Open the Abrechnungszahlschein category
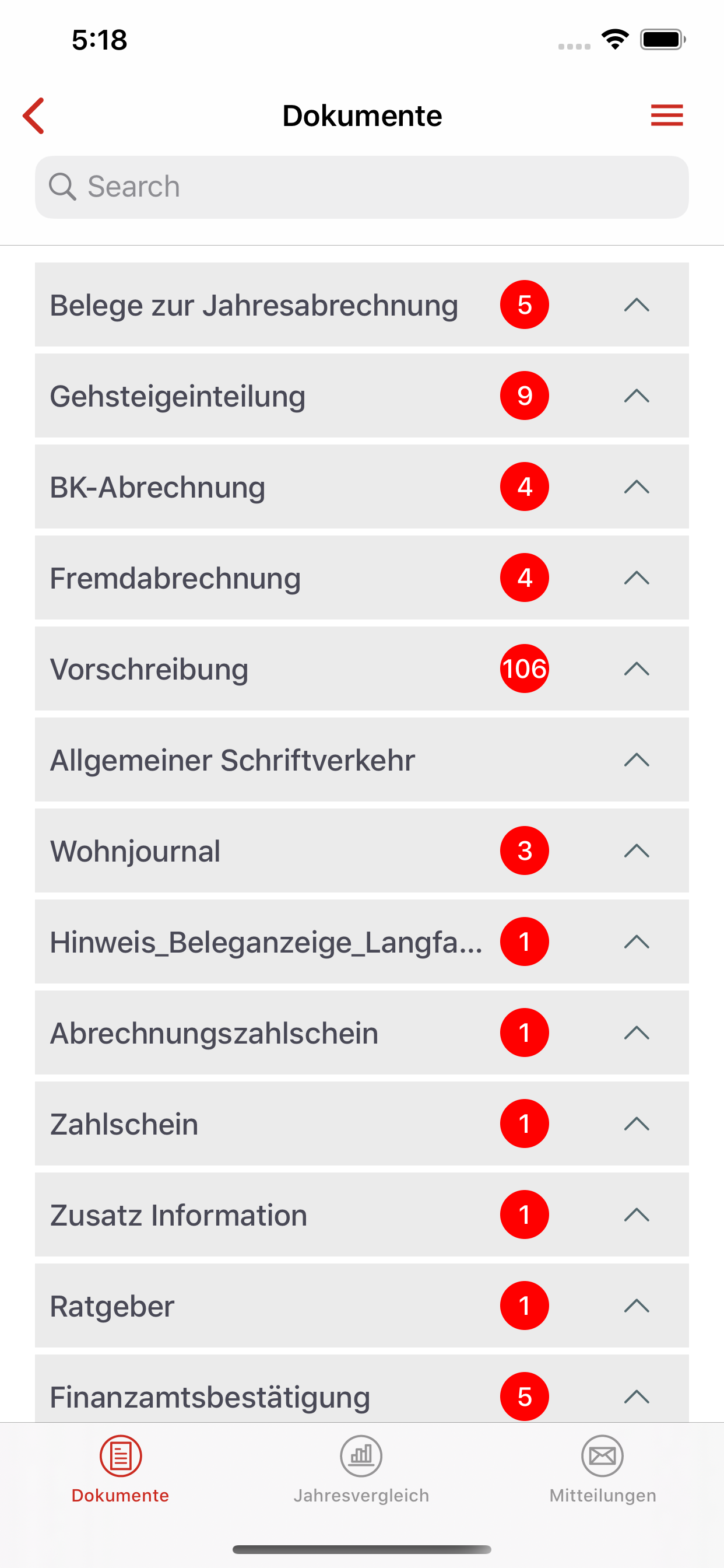The height and width of the screenshot is (1568, 724). (362, 1032)
